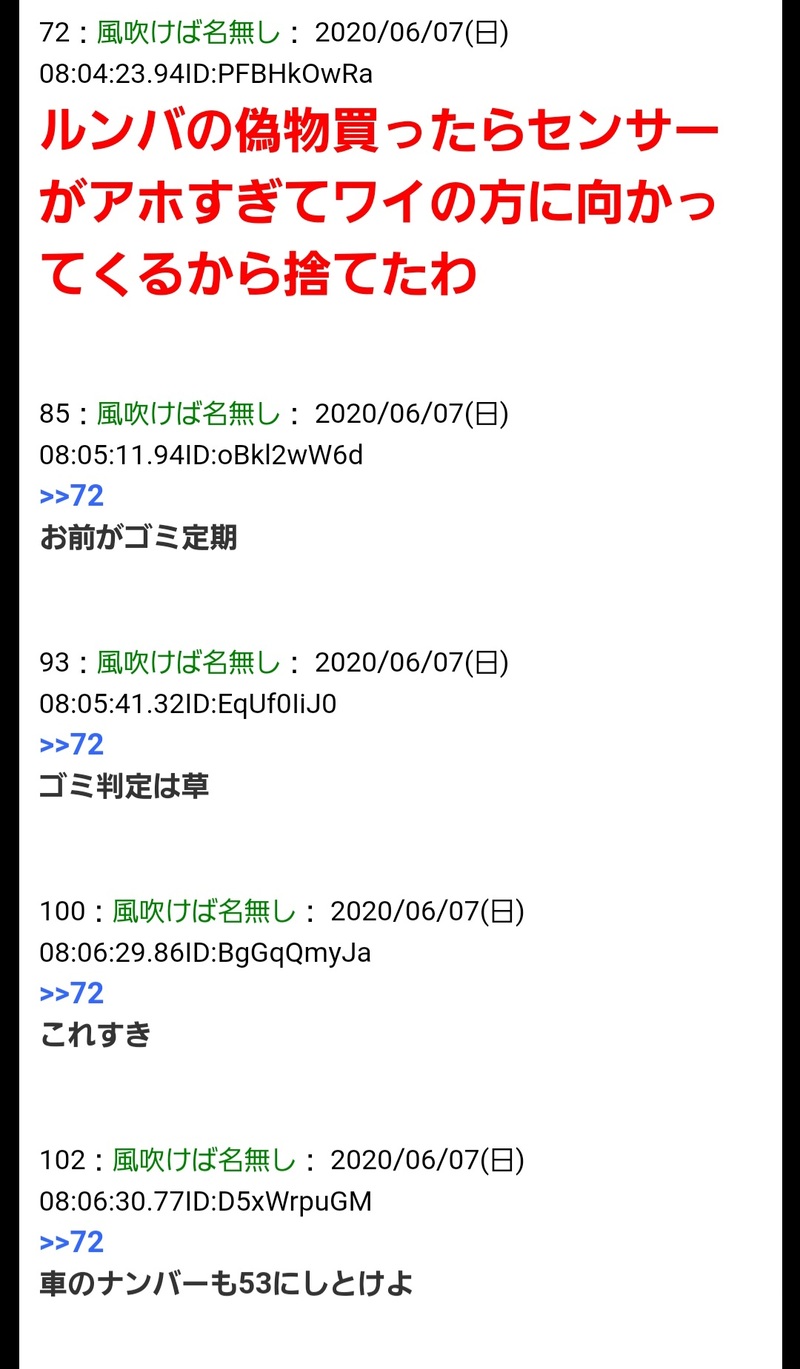
Task: Open the >>72 anchor in post 85
Action: coord(72,496)
